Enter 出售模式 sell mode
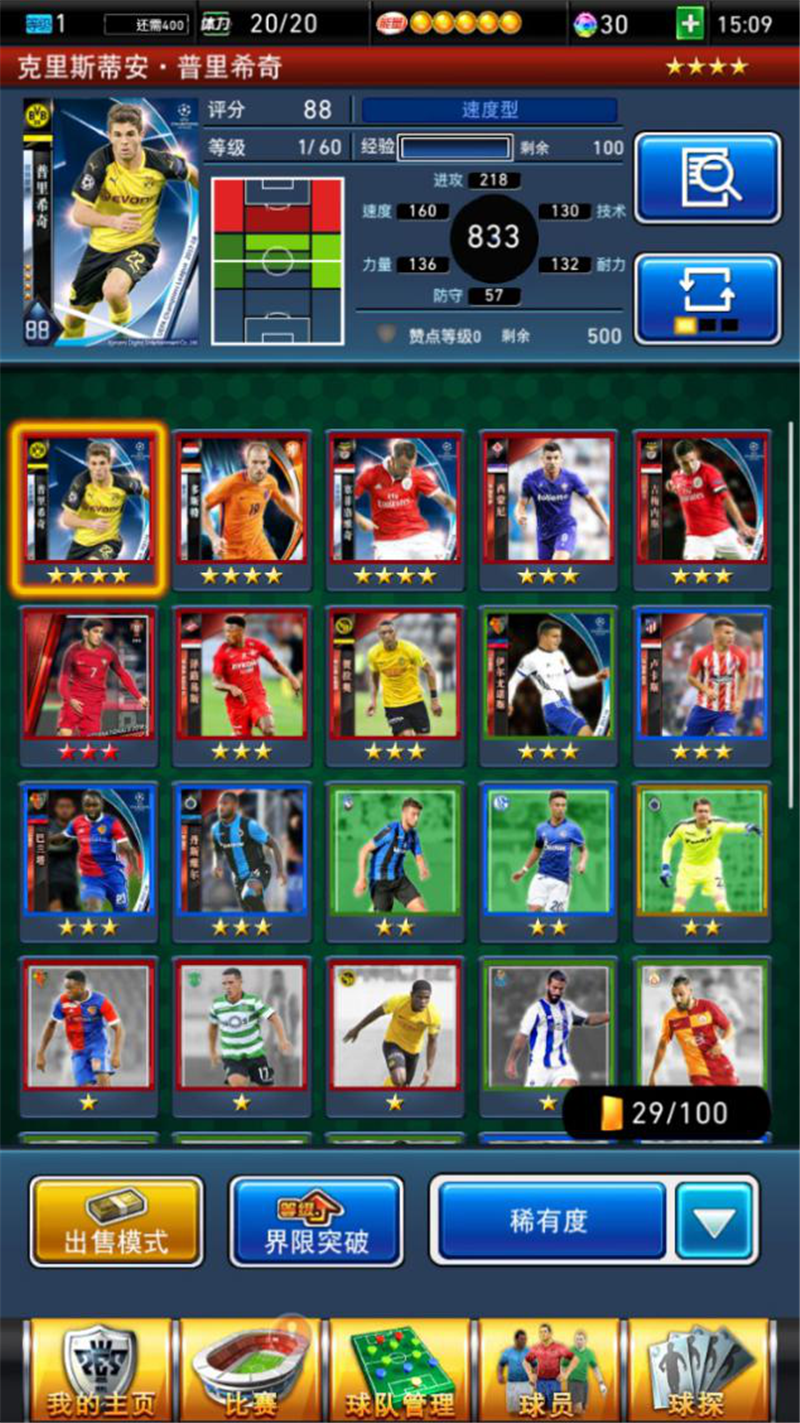The width and height of the screenshot is (800, 1423). pos(116,1221)
